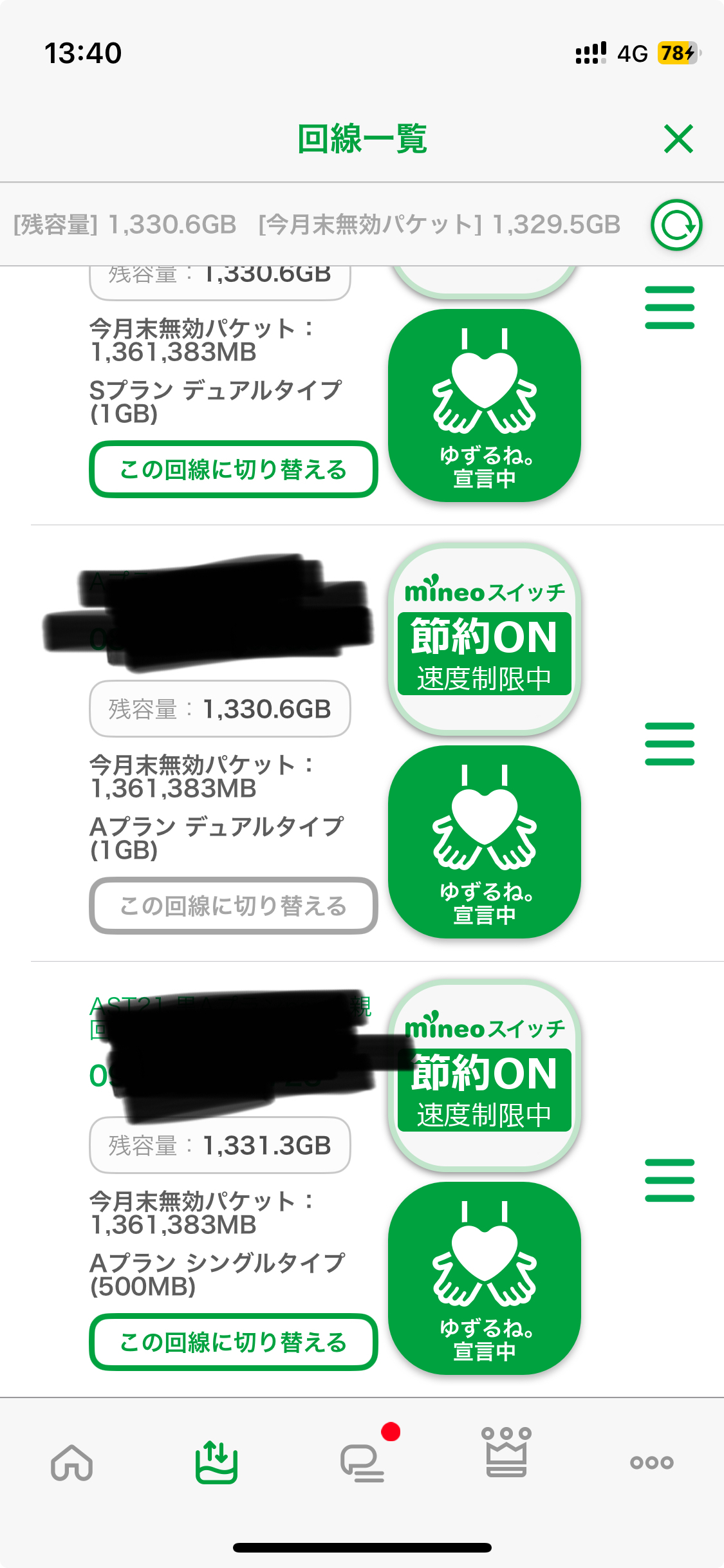Screen dimensions: 724x1568
Task: Tap ゆずるね。宣言中 for Aプラン デュアルタイプ line
Action: [484, 842]
